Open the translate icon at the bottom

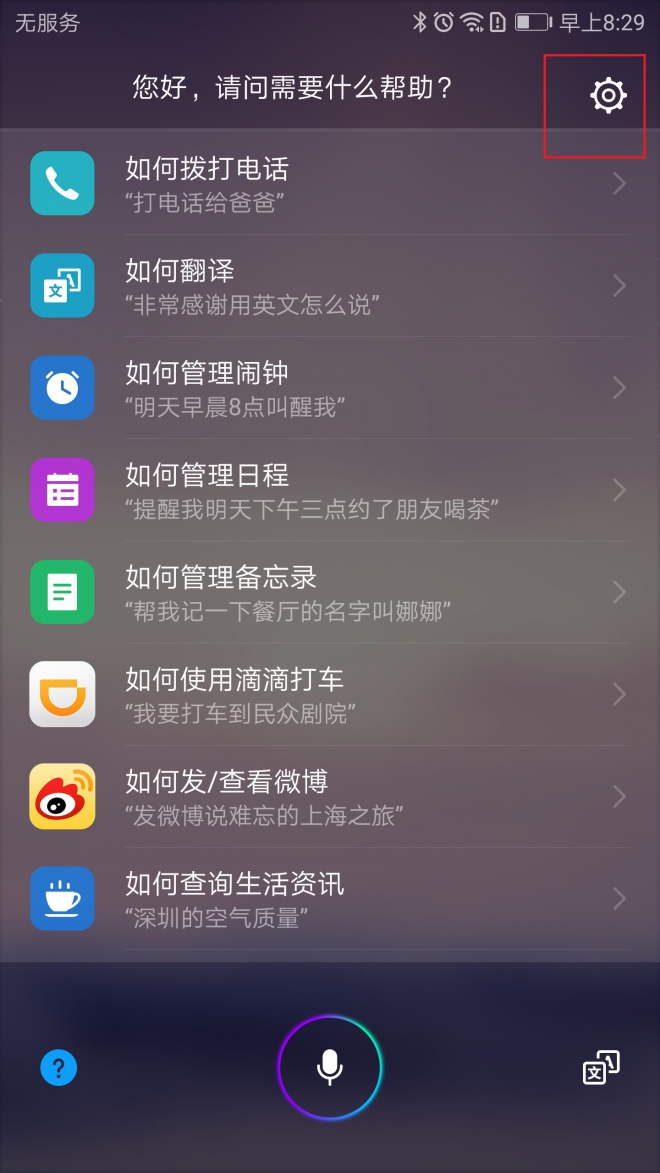point(601,1068)
